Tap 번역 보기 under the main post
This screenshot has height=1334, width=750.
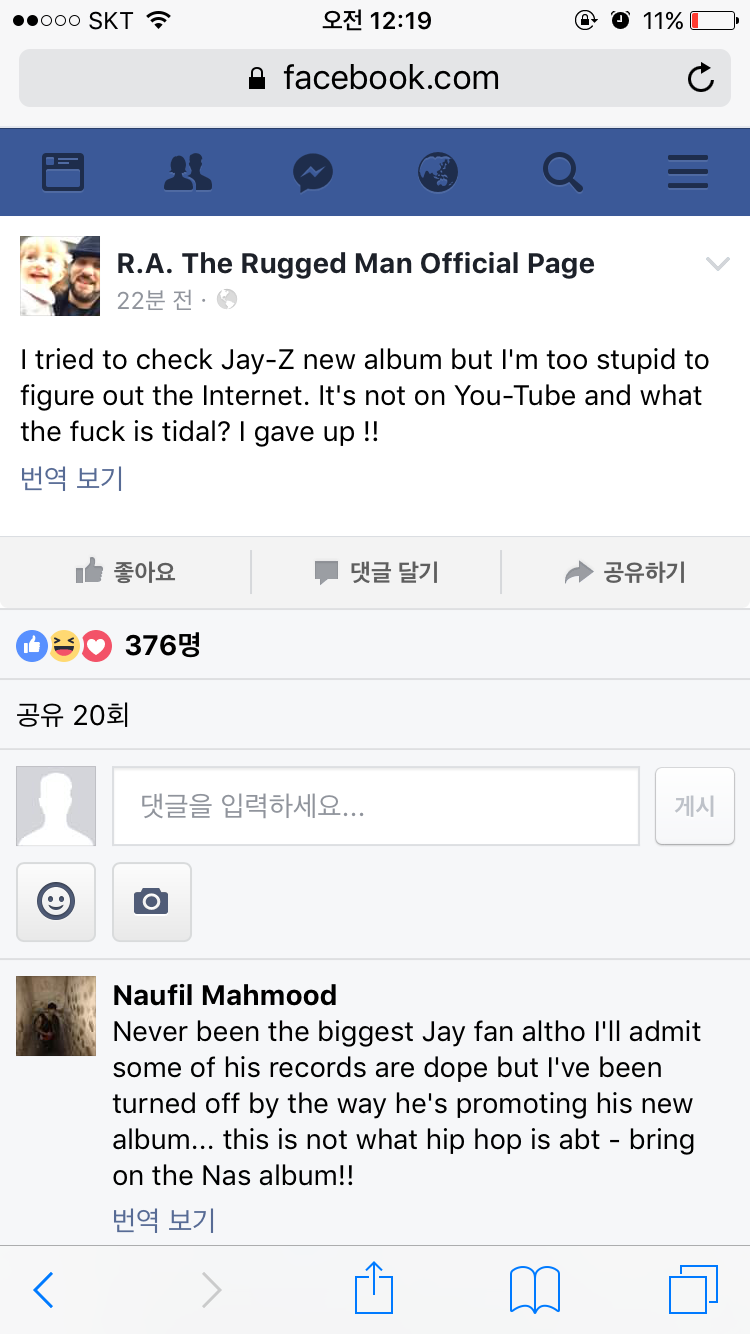pos(72,478)
